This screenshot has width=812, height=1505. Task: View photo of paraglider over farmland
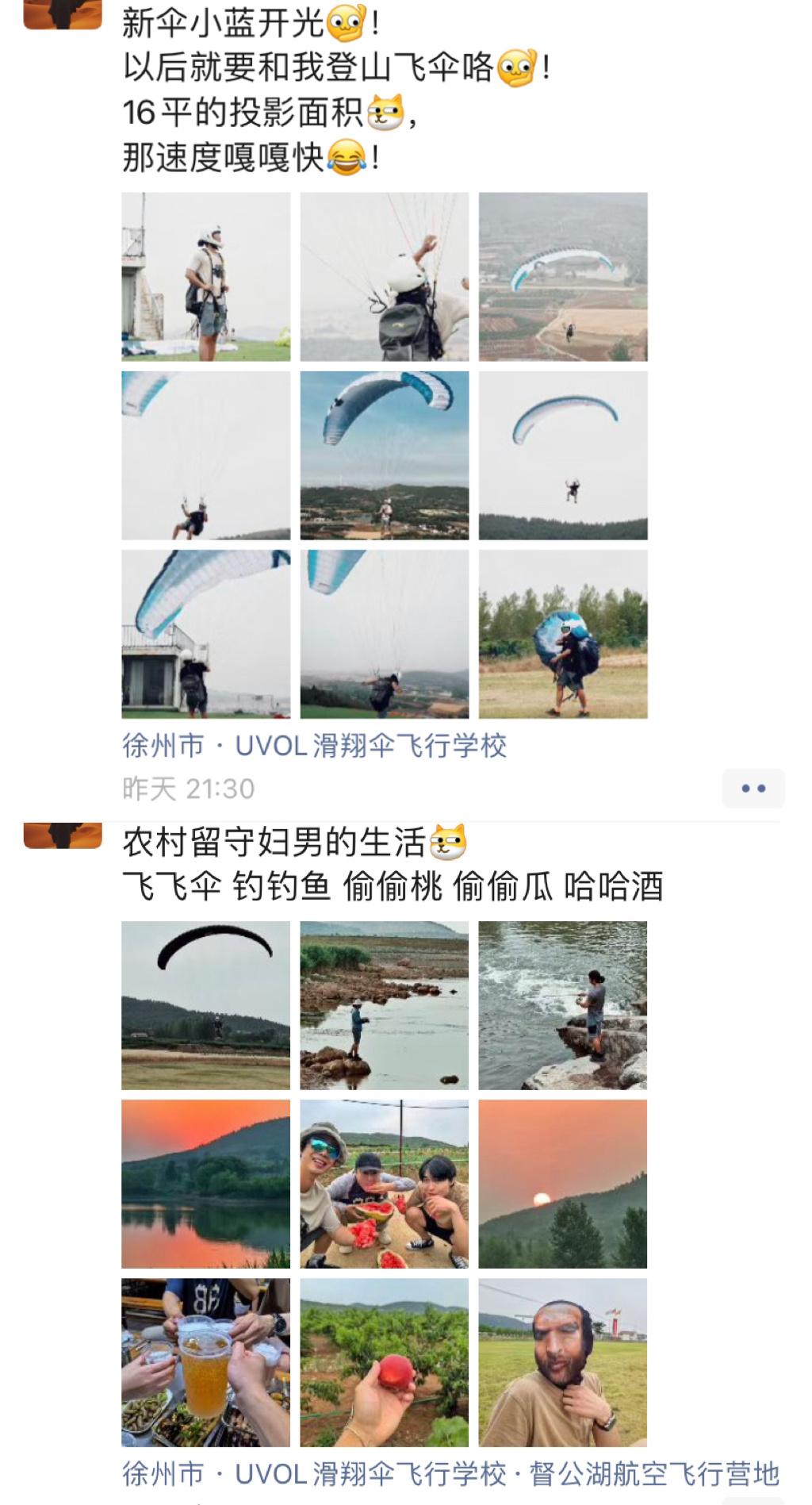click(x=563, y=277)
